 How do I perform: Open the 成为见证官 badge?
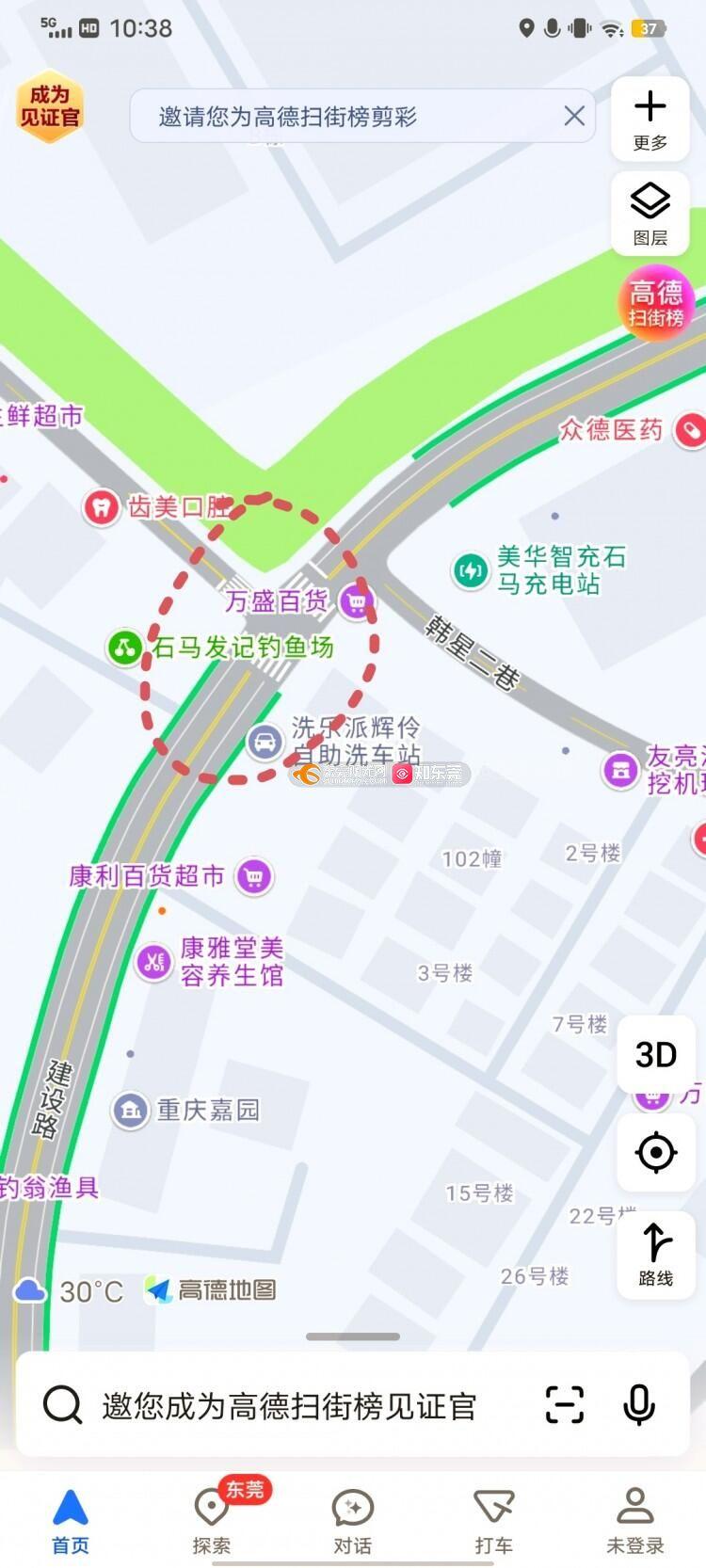[x=50, y=106]
